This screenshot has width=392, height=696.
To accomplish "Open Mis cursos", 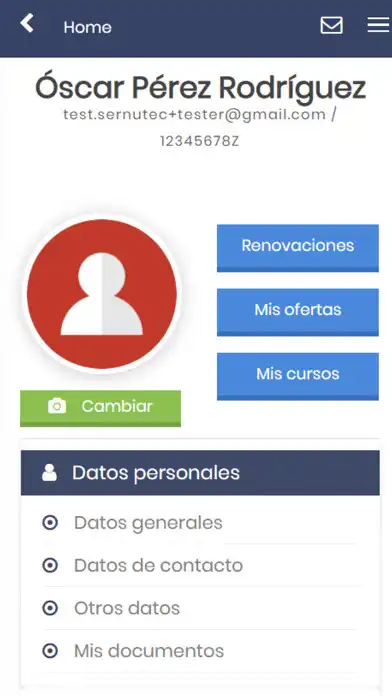I will coord(297,376).
